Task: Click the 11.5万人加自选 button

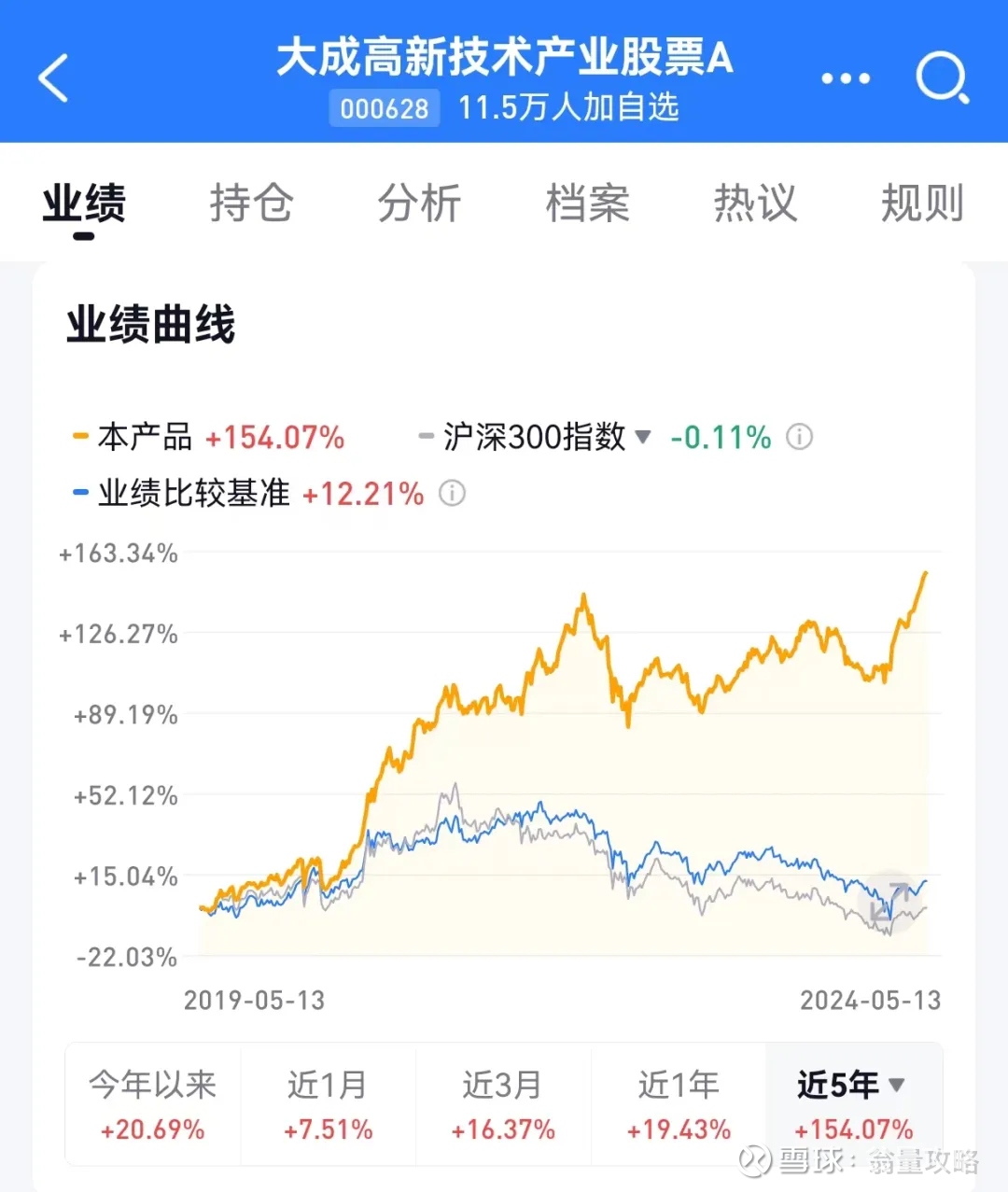Action: pyautogui.click(x=567, y=109)
